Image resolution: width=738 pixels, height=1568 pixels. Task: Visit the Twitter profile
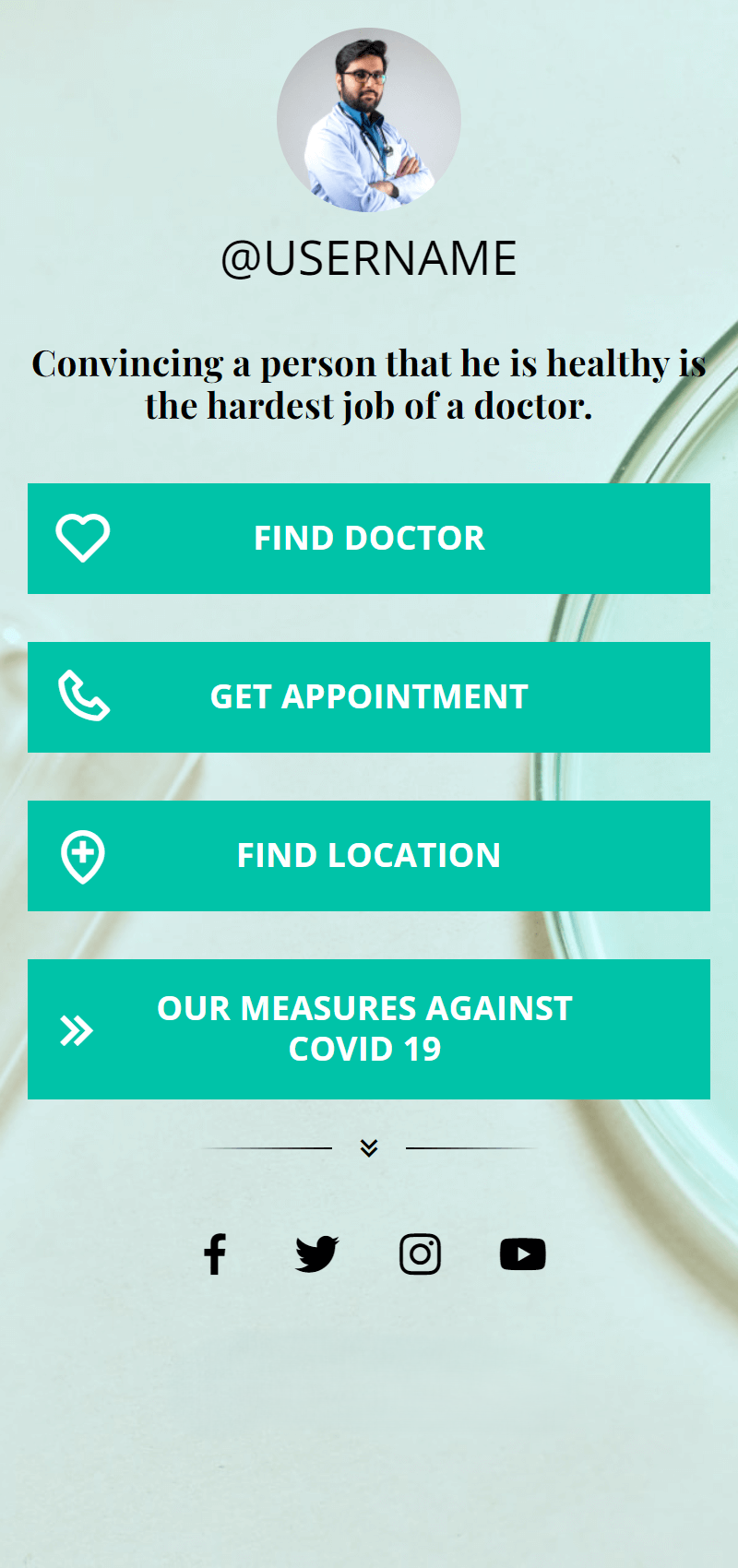tap(317, 1254)
